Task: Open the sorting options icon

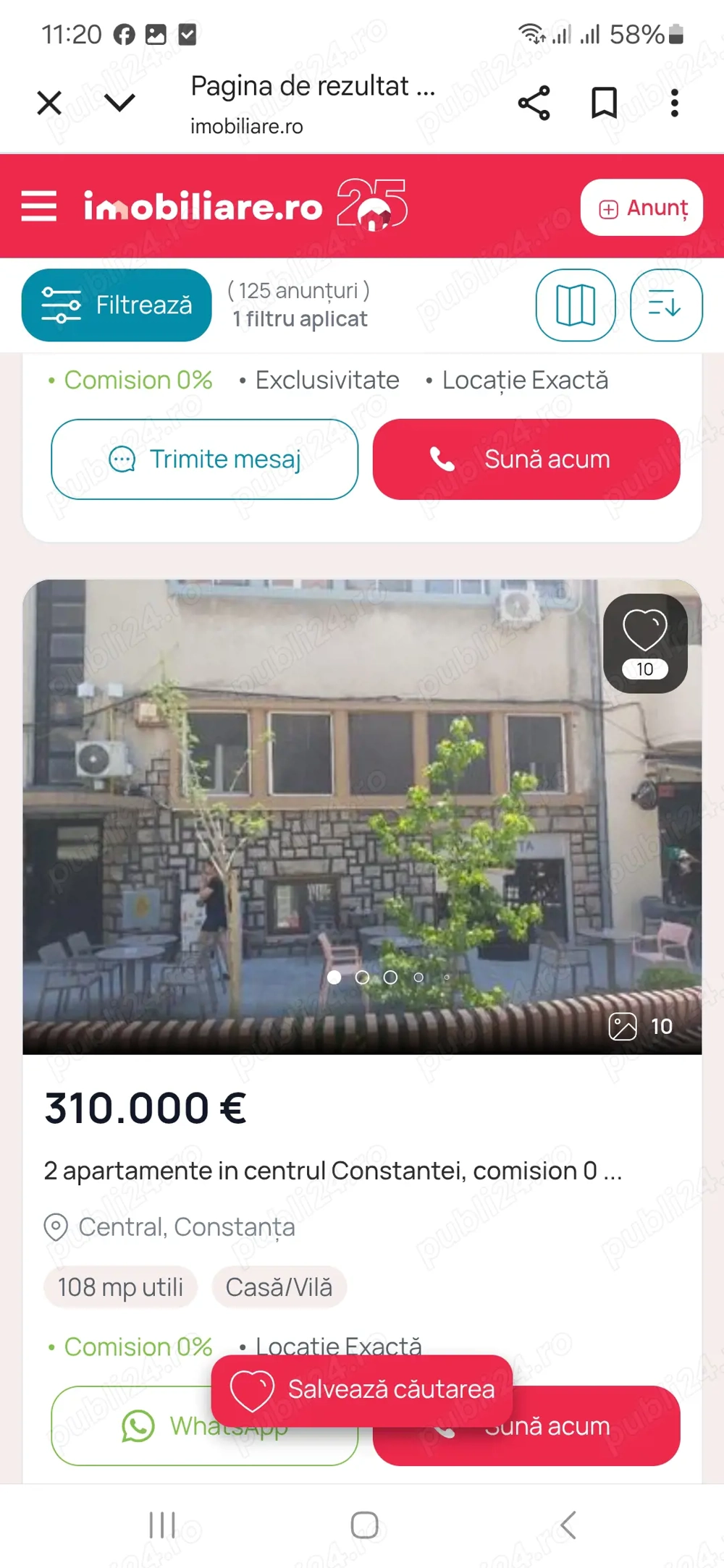Action: click(665, 305)
